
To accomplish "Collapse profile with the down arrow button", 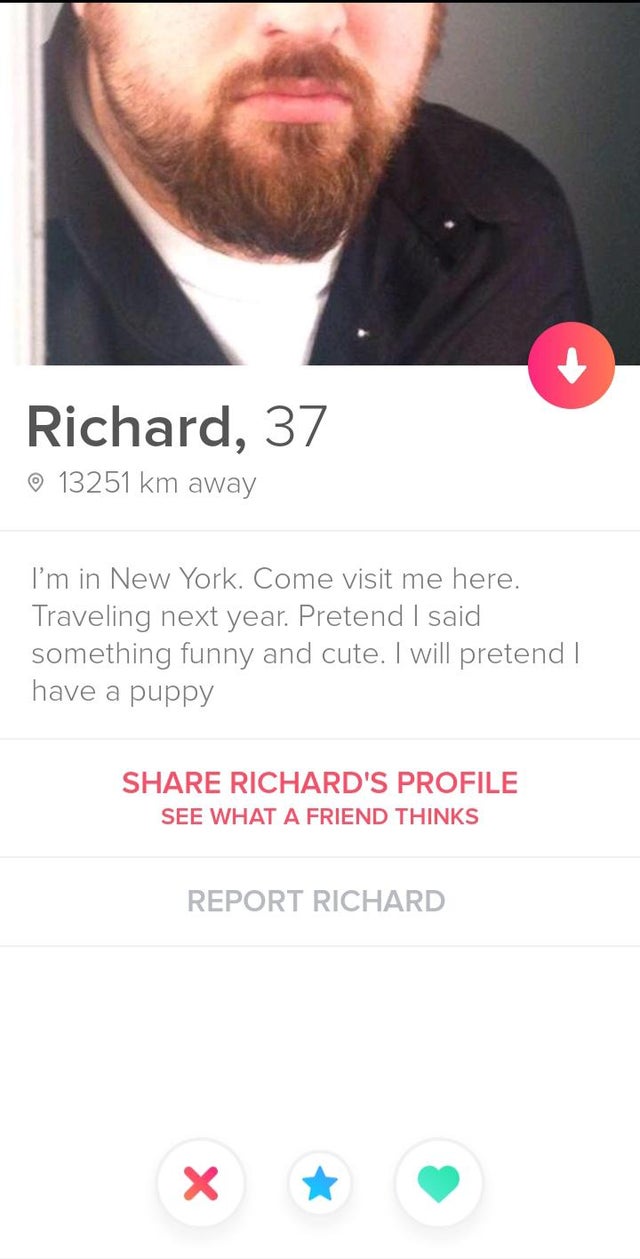I will (x=571, y=366).
